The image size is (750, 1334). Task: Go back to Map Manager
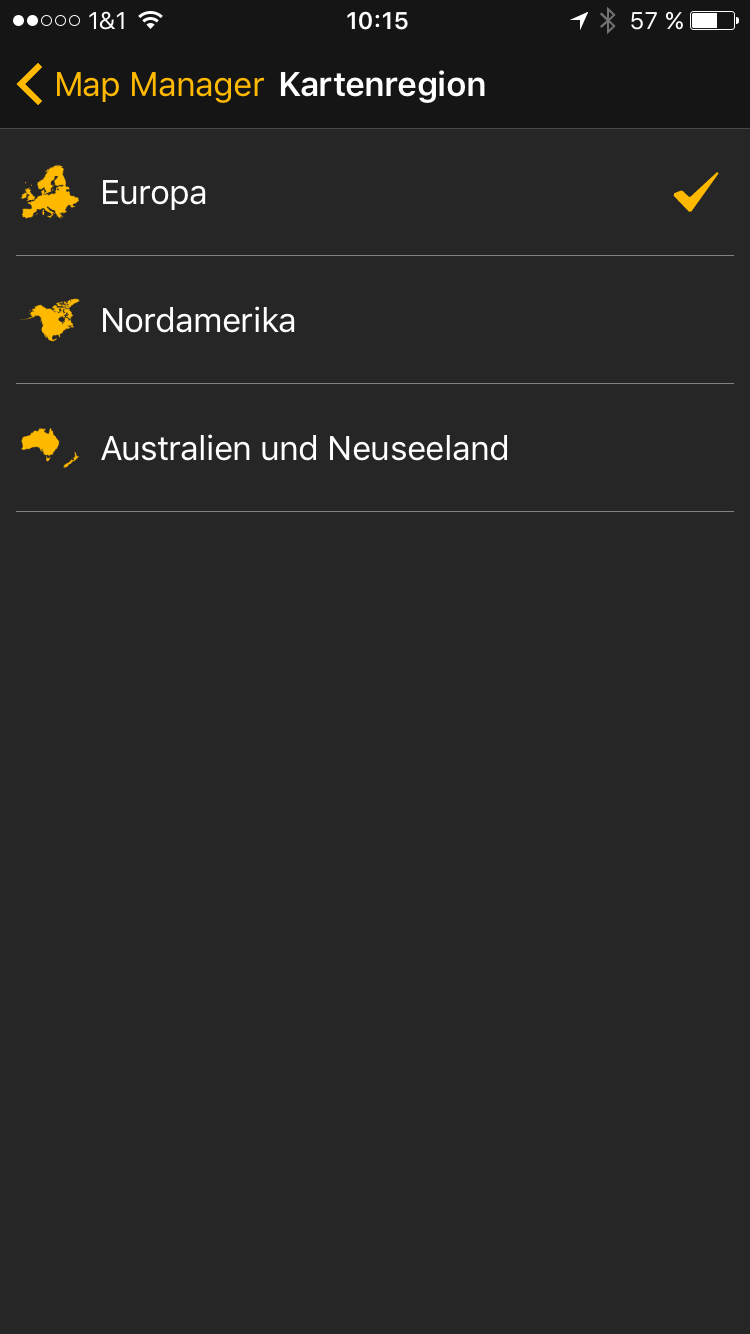140,85
